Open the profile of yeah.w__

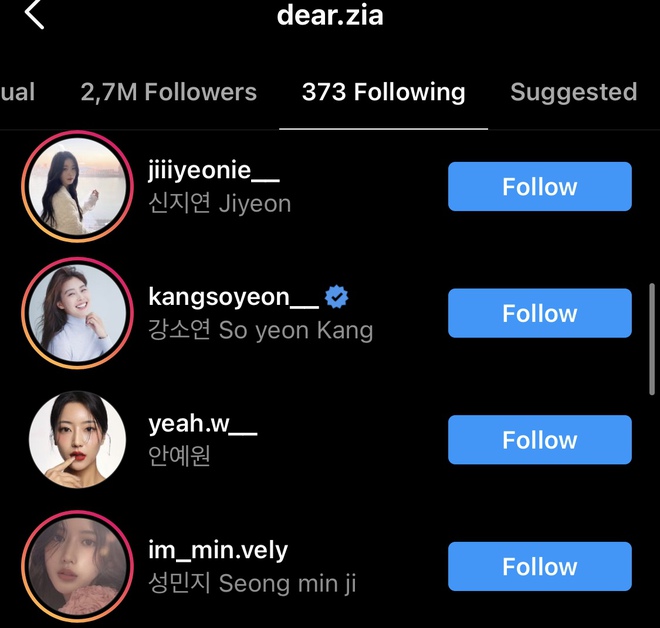coord(202,425)
